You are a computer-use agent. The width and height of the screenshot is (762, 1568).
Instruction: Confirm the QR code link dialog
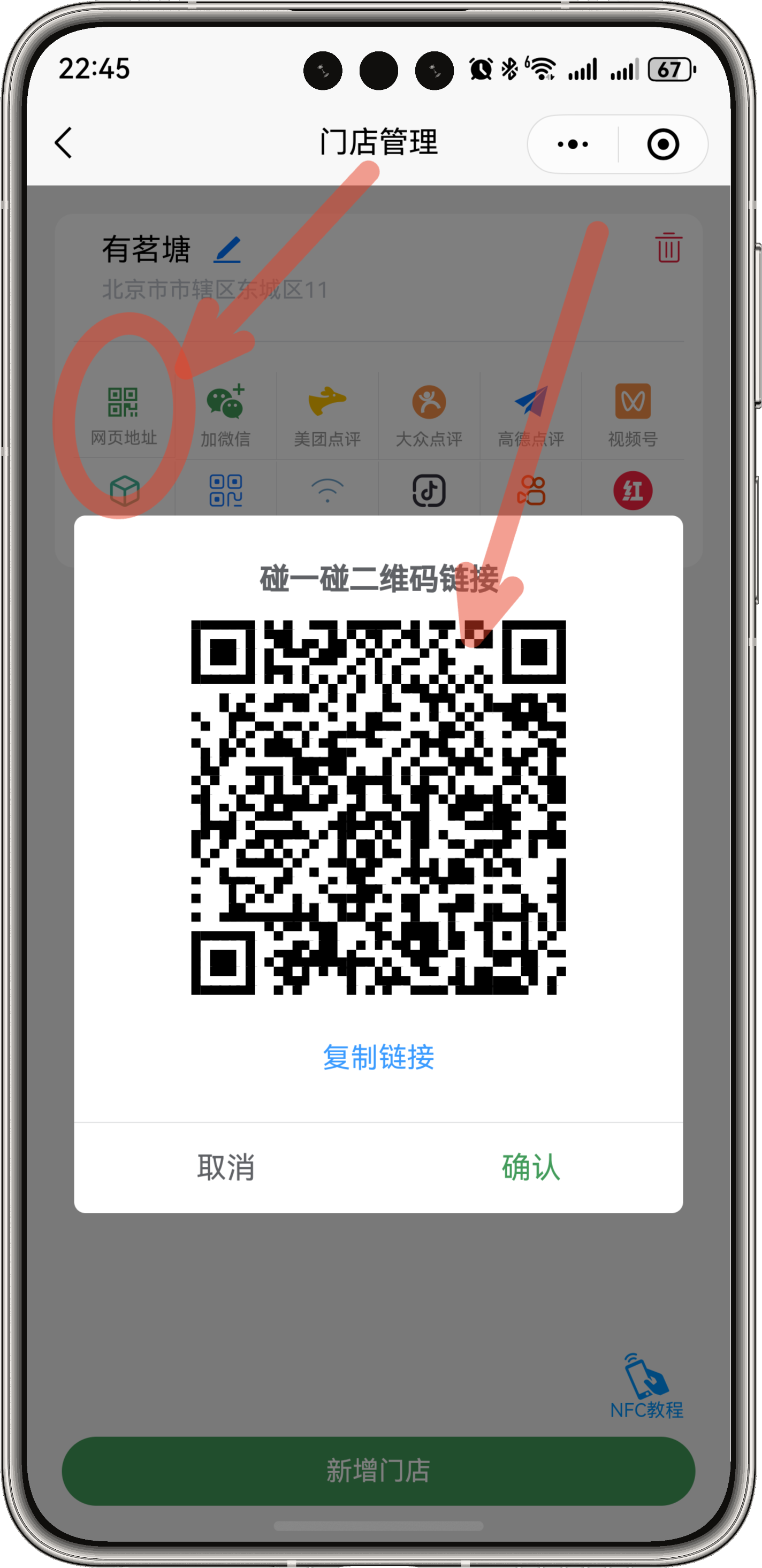(x=530, y=1167)
